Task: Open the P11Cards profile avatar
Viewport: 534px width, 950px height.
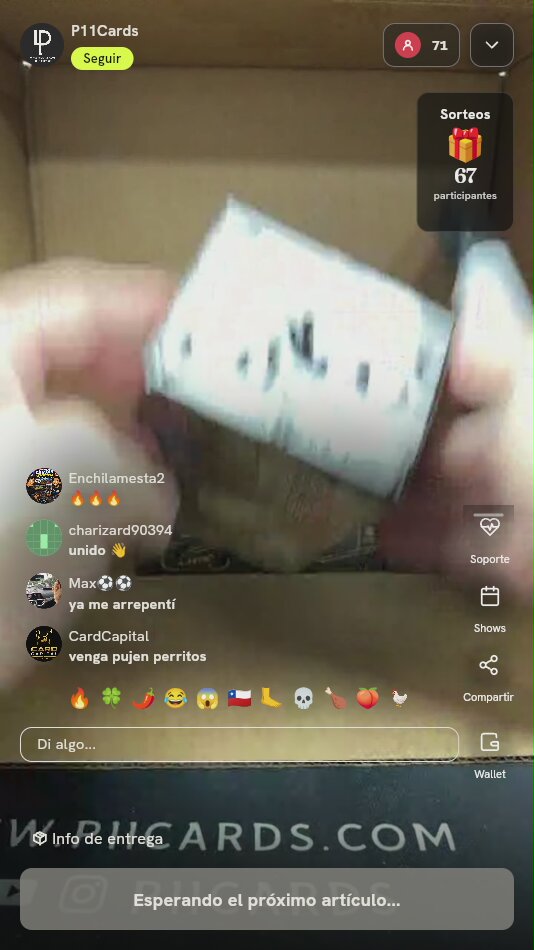Action: (42, 45)
